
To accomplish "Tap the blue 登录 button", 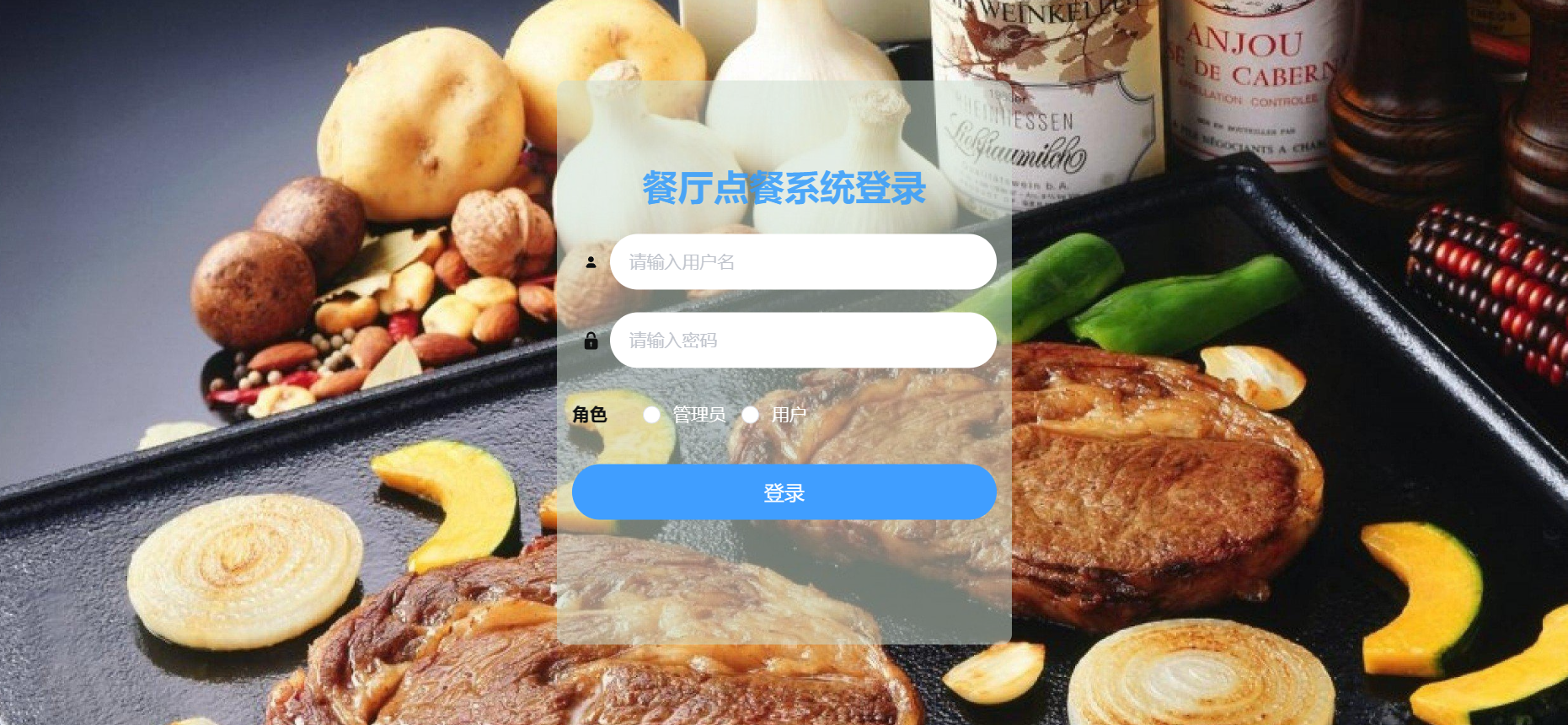I will pyautogui.click(x=784, y=492).
